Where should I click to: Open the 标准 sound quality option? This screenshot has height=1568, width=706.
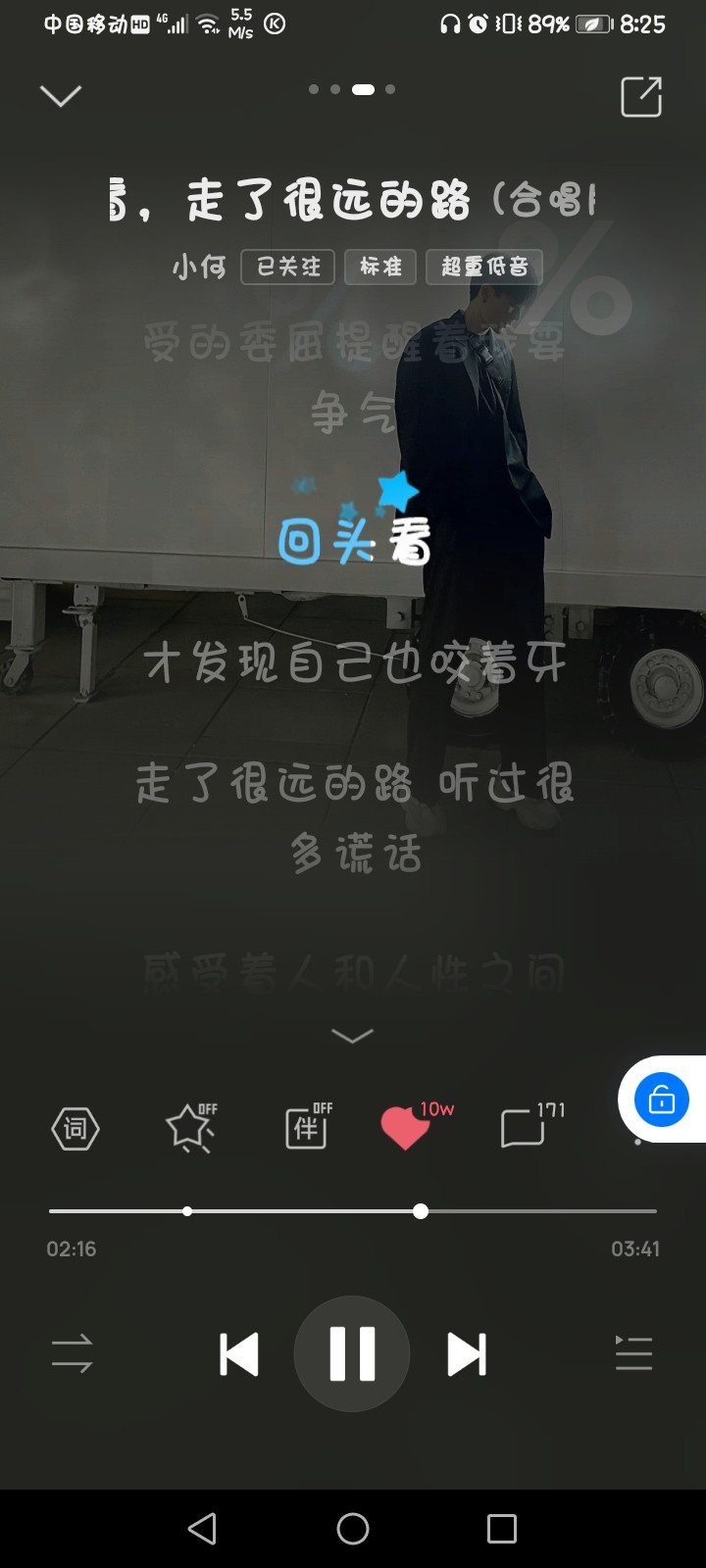tap(380, 267)
